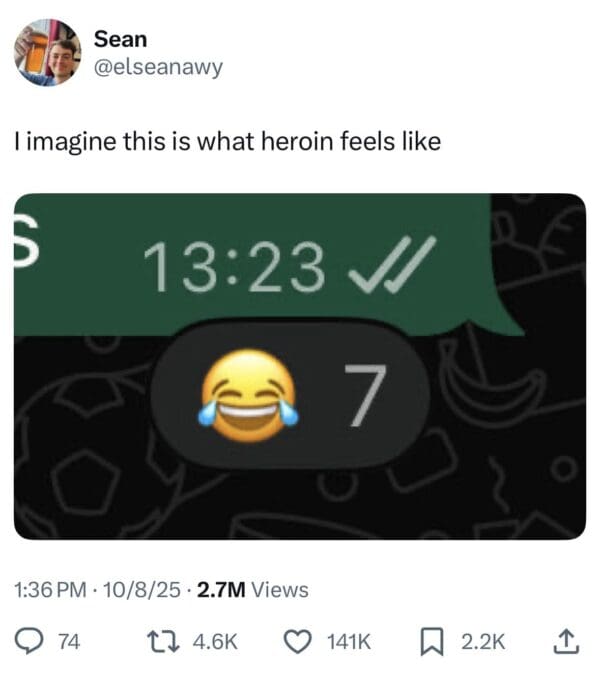This screenshot has height=679, width=600.
Task: Open Sean's profile picture
Action: pos(47,53)
